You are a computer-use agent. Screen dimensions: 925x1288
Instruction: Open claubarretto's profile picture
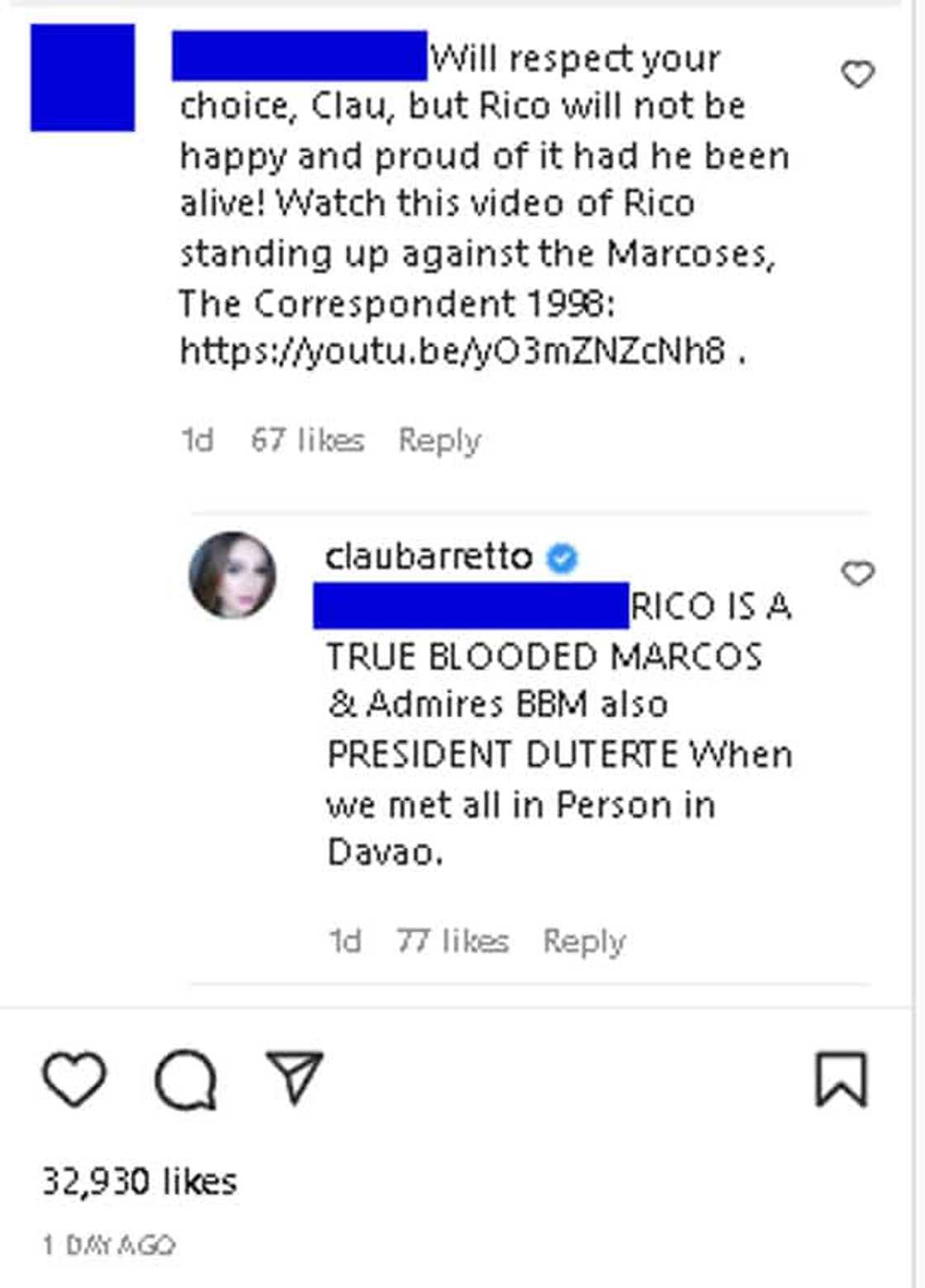tap(232, 575)
